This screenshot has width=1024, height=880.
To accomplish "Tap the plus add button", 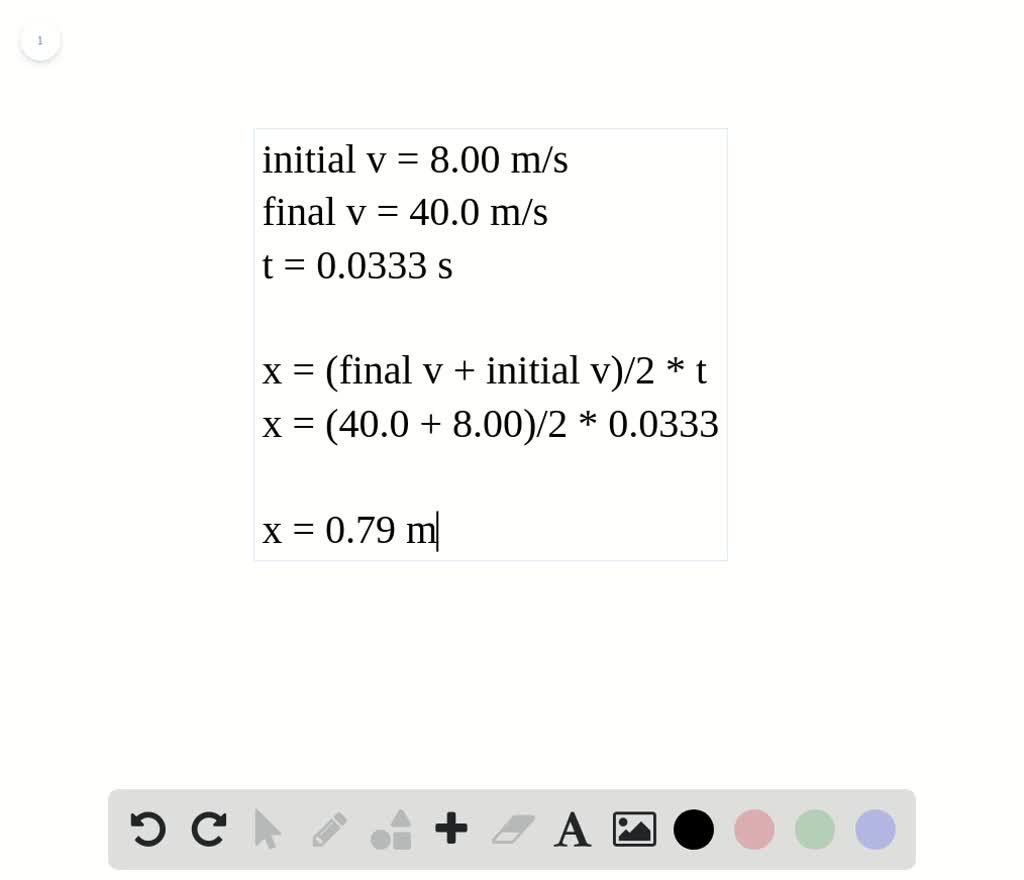I will coord(451,829).
